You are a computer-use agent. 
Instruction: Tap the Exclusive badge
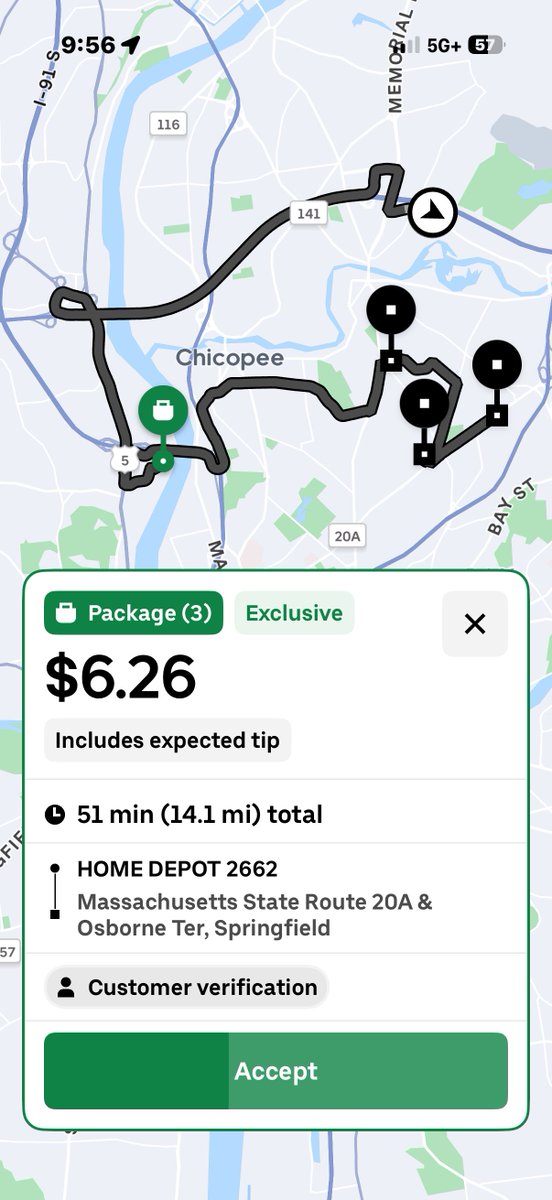(294, 613)
